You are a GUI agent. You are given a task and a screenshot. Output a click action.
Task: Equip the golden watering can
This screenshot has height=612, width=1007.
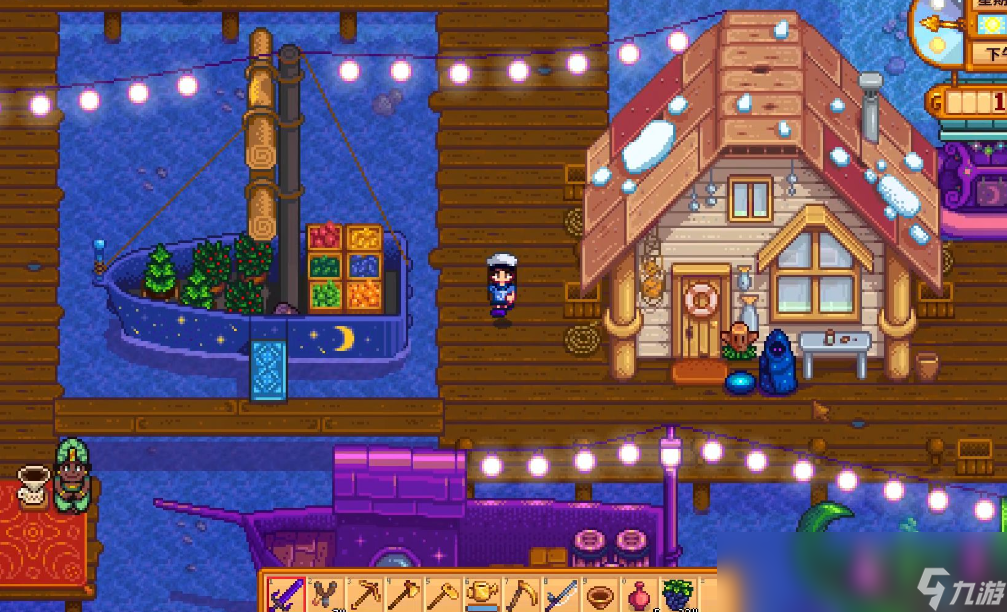480,595
